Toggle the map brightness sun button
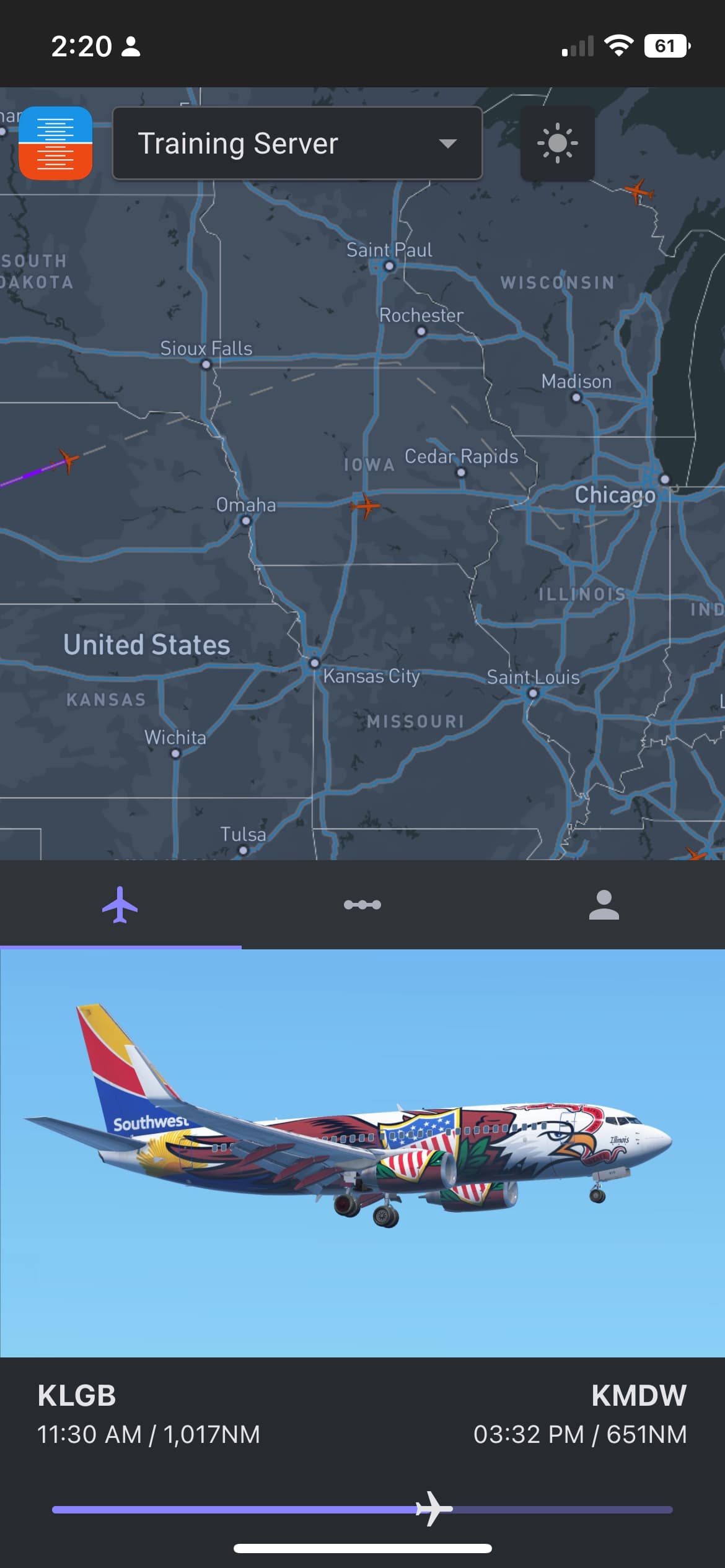Image resolution: width=725 pixels, height=1568 pixels. point(557,144)
